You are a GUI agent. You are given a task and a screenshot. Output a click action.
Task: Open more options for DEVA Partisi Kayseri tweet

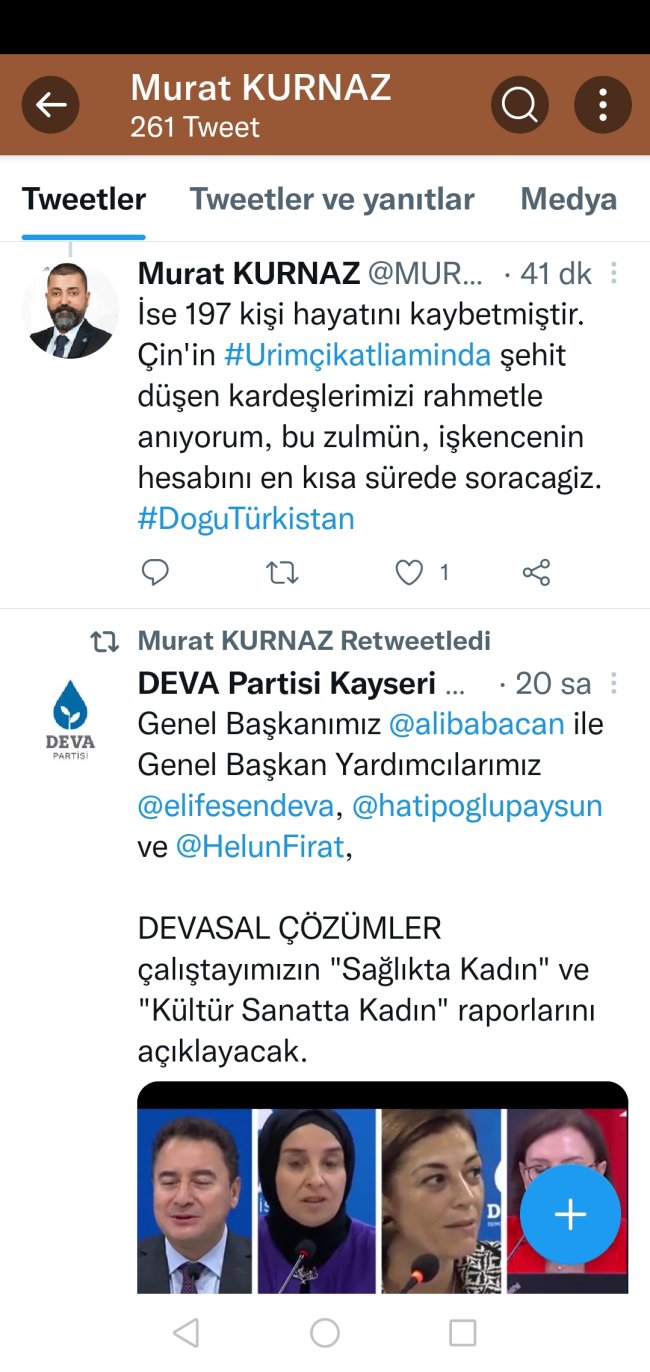click(x=613, y=683)
